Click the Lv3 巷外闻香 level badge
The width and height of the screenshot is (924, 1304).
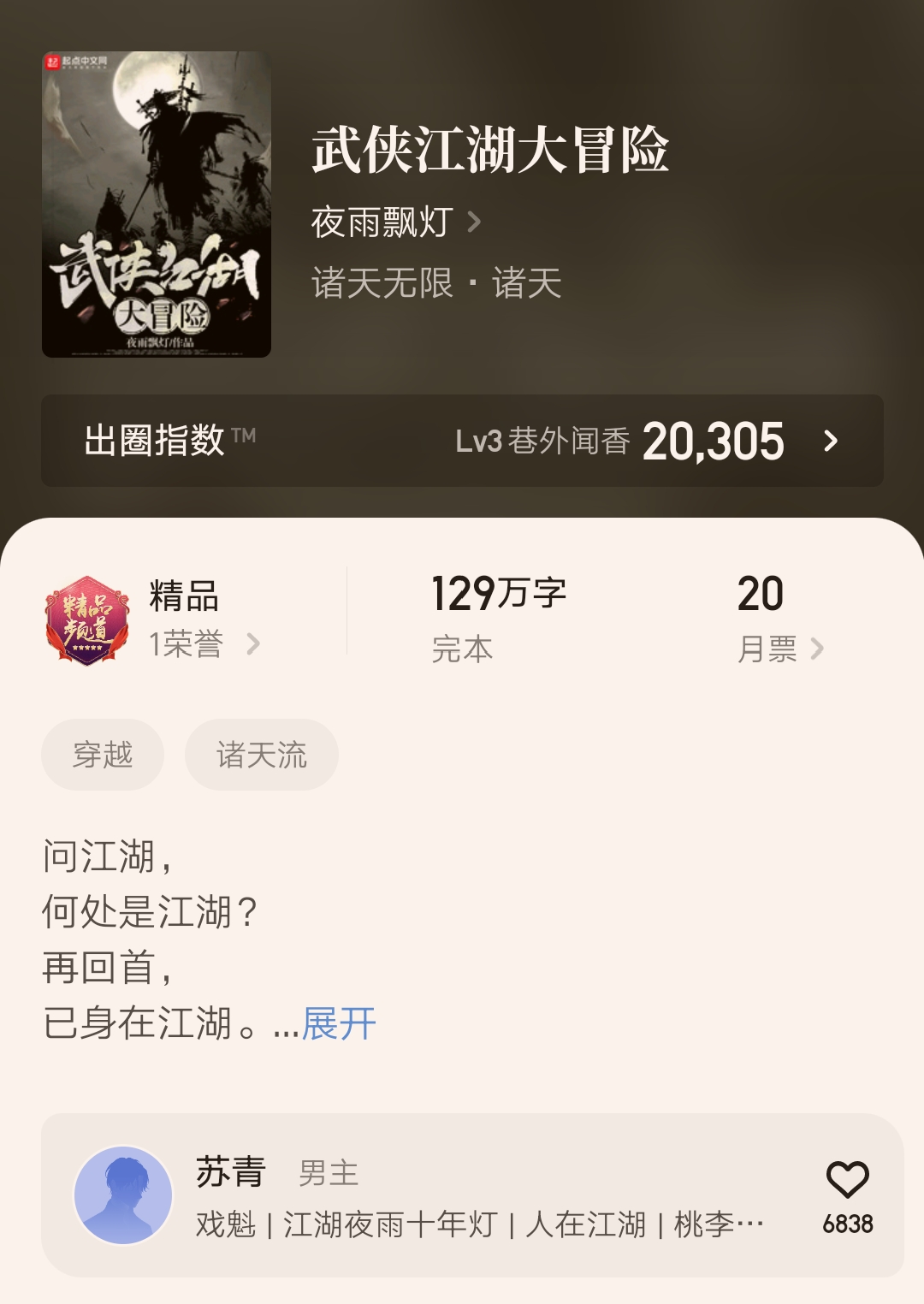[544, 440]
